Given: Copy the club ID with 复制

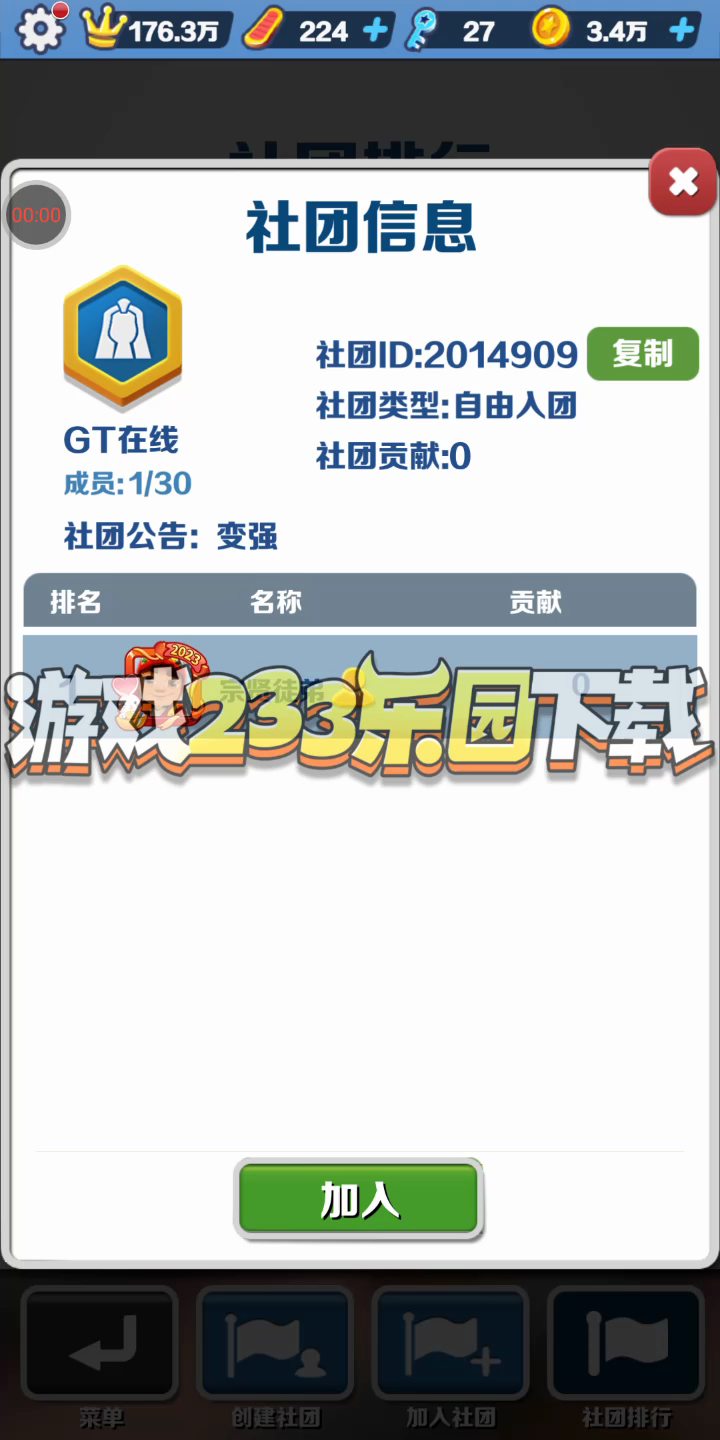Looking at the screenshot, I should 642,354.
